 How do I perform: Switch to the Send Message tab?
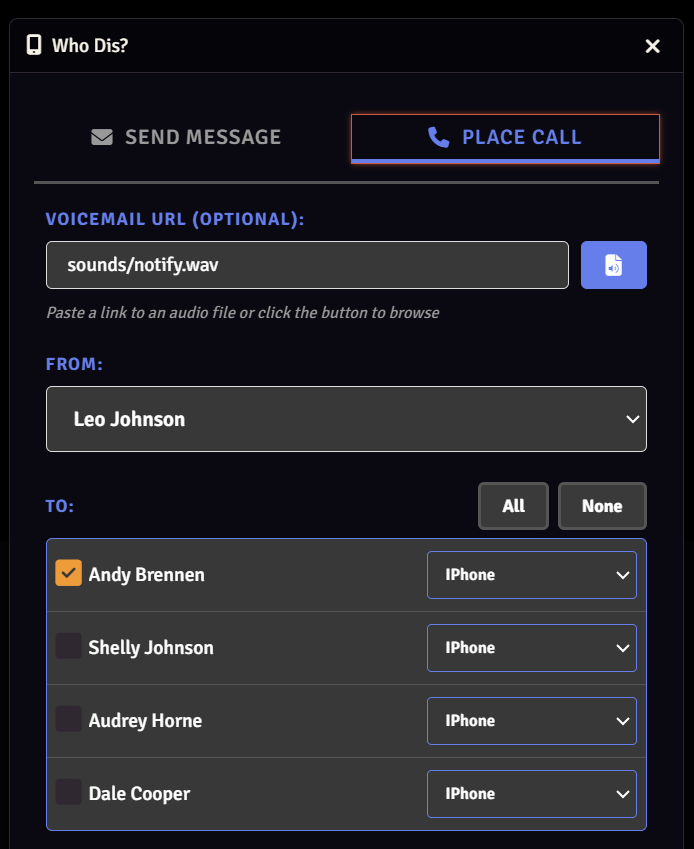186,137
